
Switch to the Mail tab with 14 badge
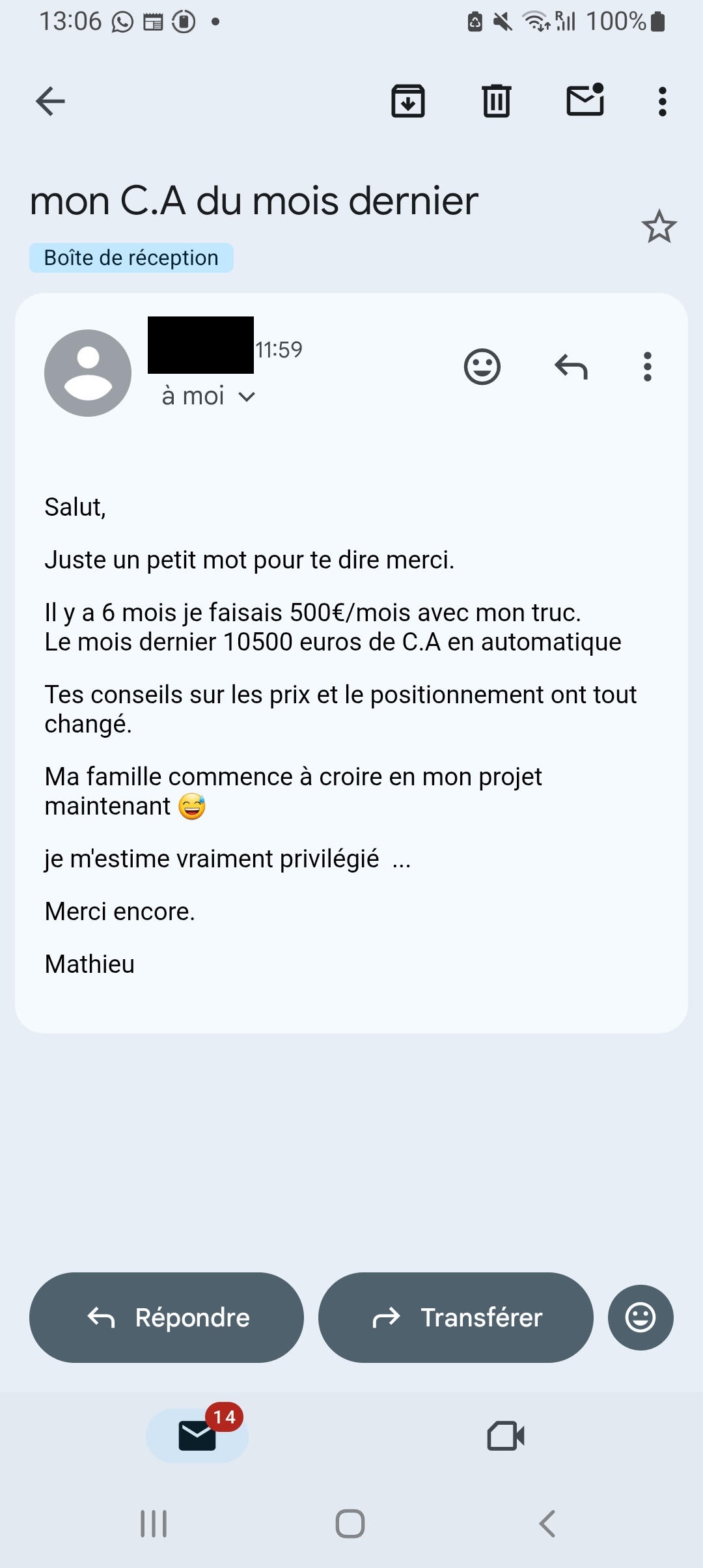tap(197, 1436)
